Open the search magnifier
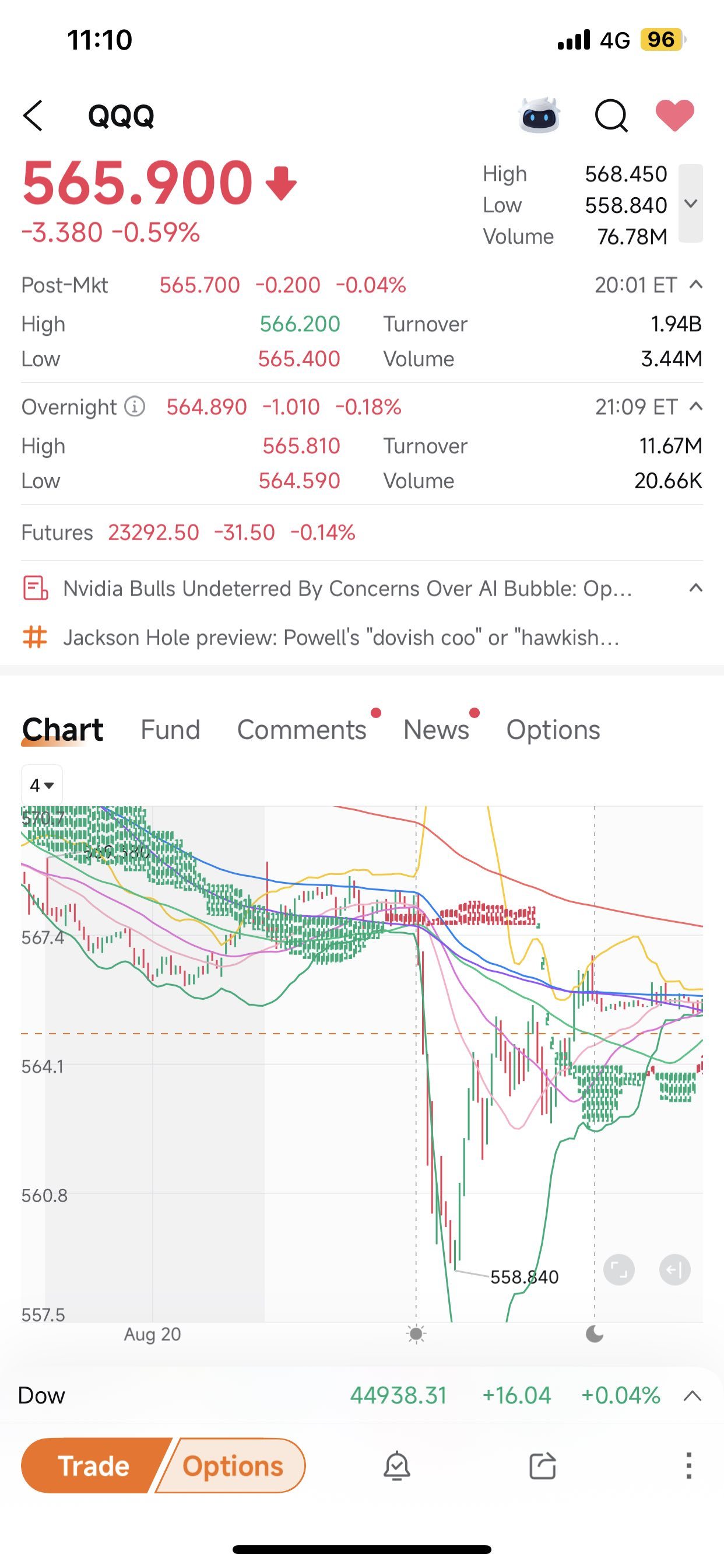This screenshot has width=724, height=1568. point(611,115)
